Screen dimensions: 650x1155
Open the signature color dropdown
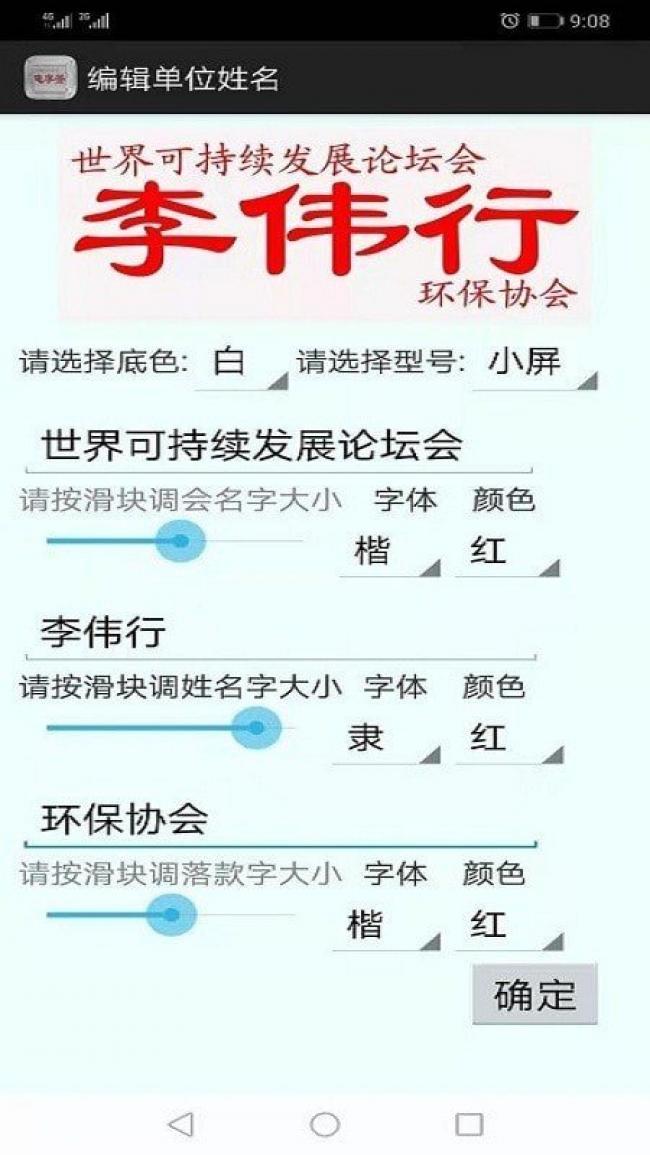pos(509,926)
